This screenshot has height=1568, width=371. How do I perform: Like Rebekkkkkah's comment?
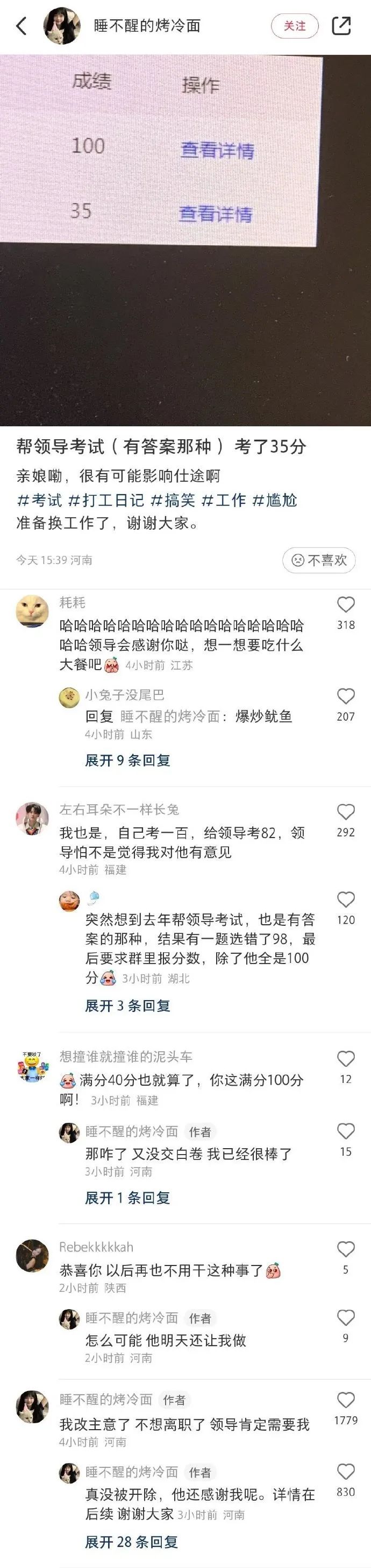(345, 1250)
